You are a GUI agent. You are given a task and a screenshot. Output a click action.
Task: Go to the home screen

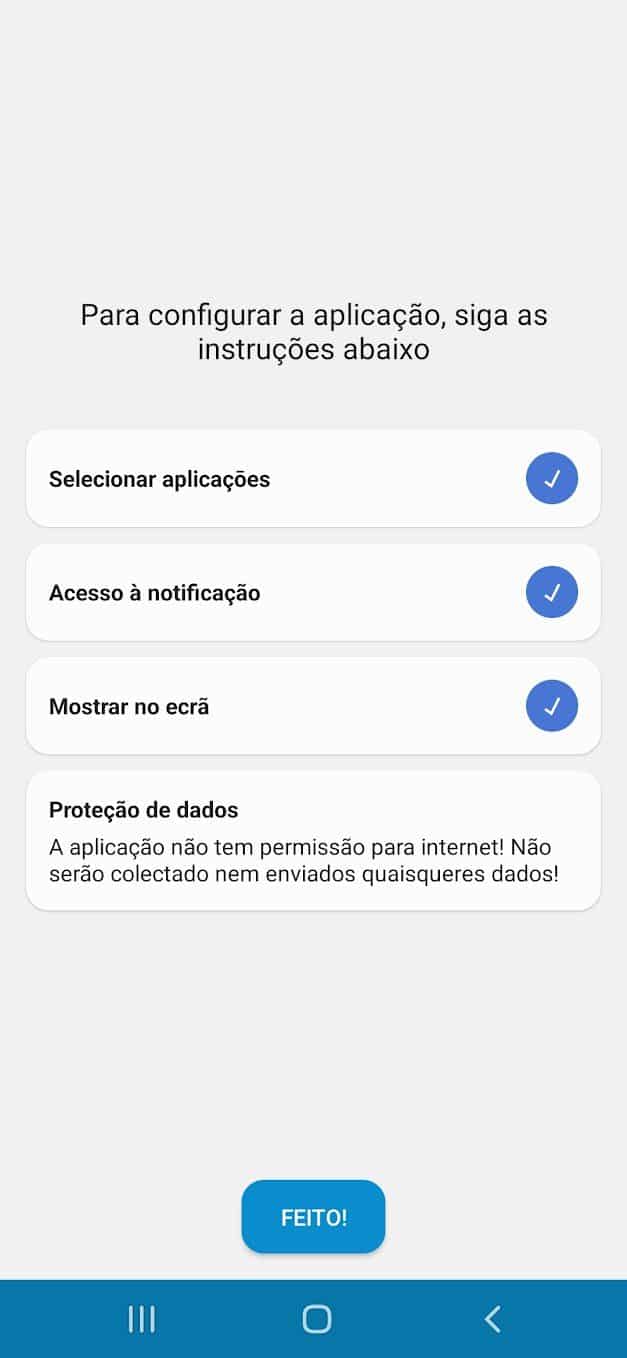[x=316, y=1319]
